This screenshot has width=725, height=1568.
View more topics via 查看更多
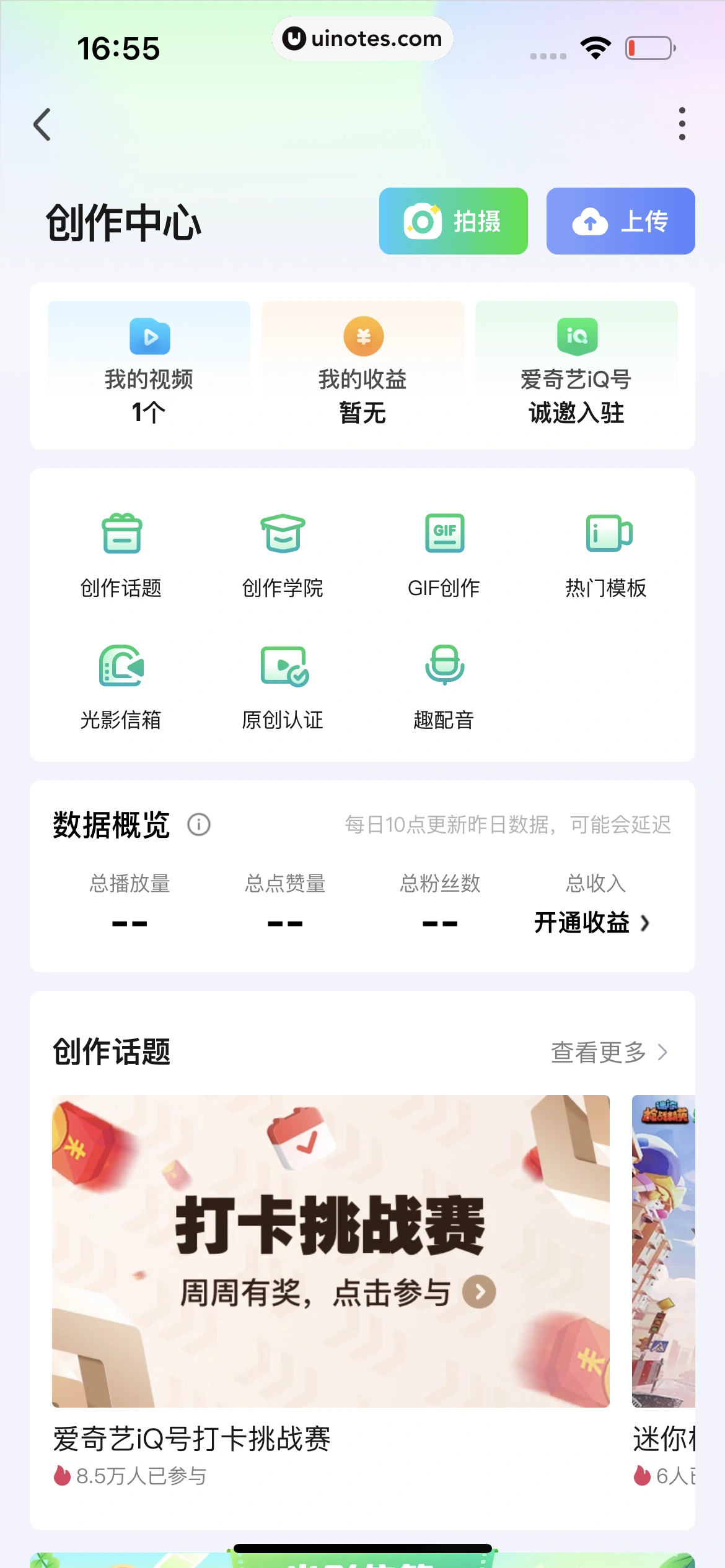pyautogui.click(x=609, y=1052)
